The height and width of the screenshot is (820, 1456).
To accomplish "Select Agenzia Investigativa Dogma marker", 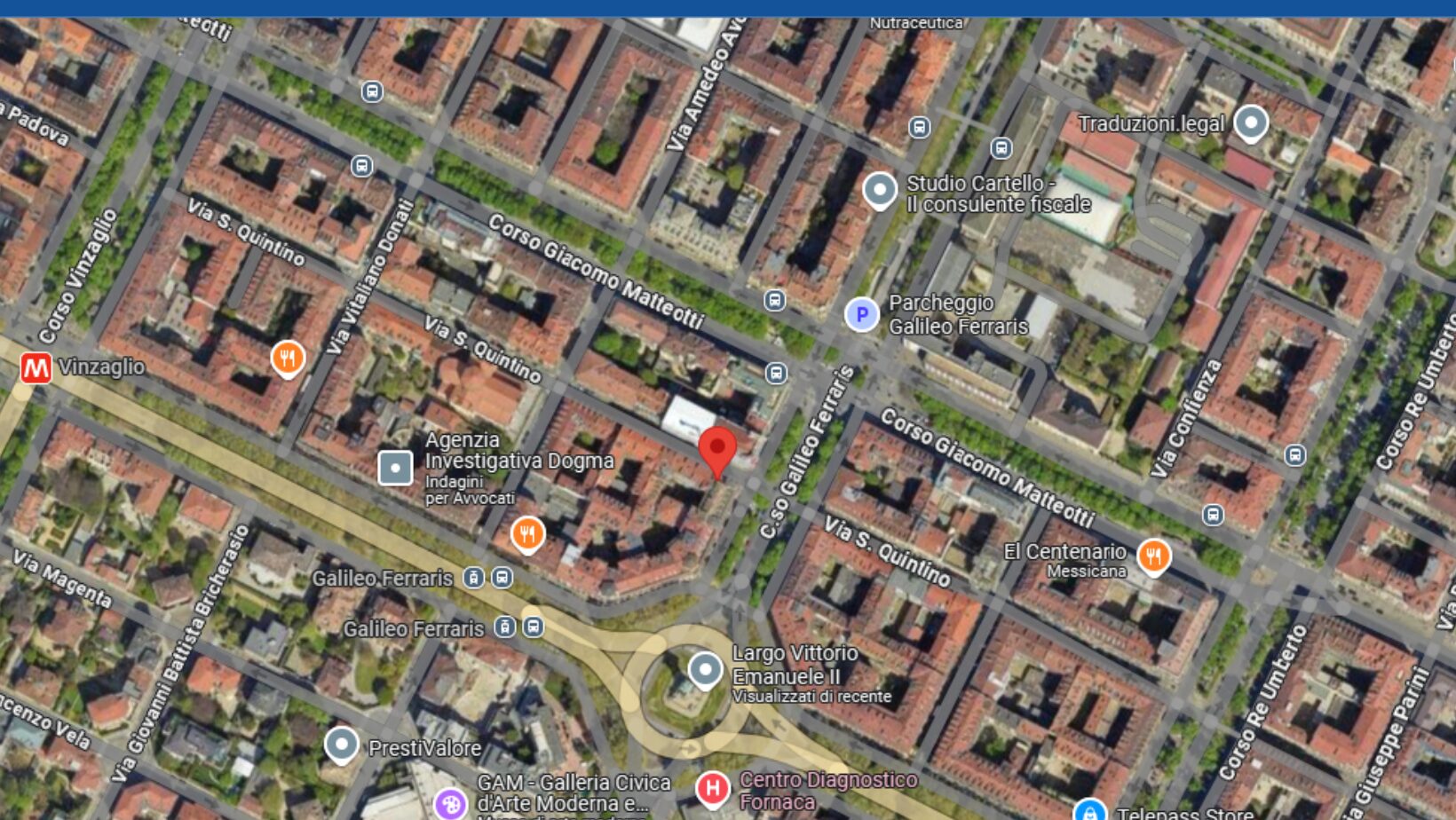I will point(395,468).
